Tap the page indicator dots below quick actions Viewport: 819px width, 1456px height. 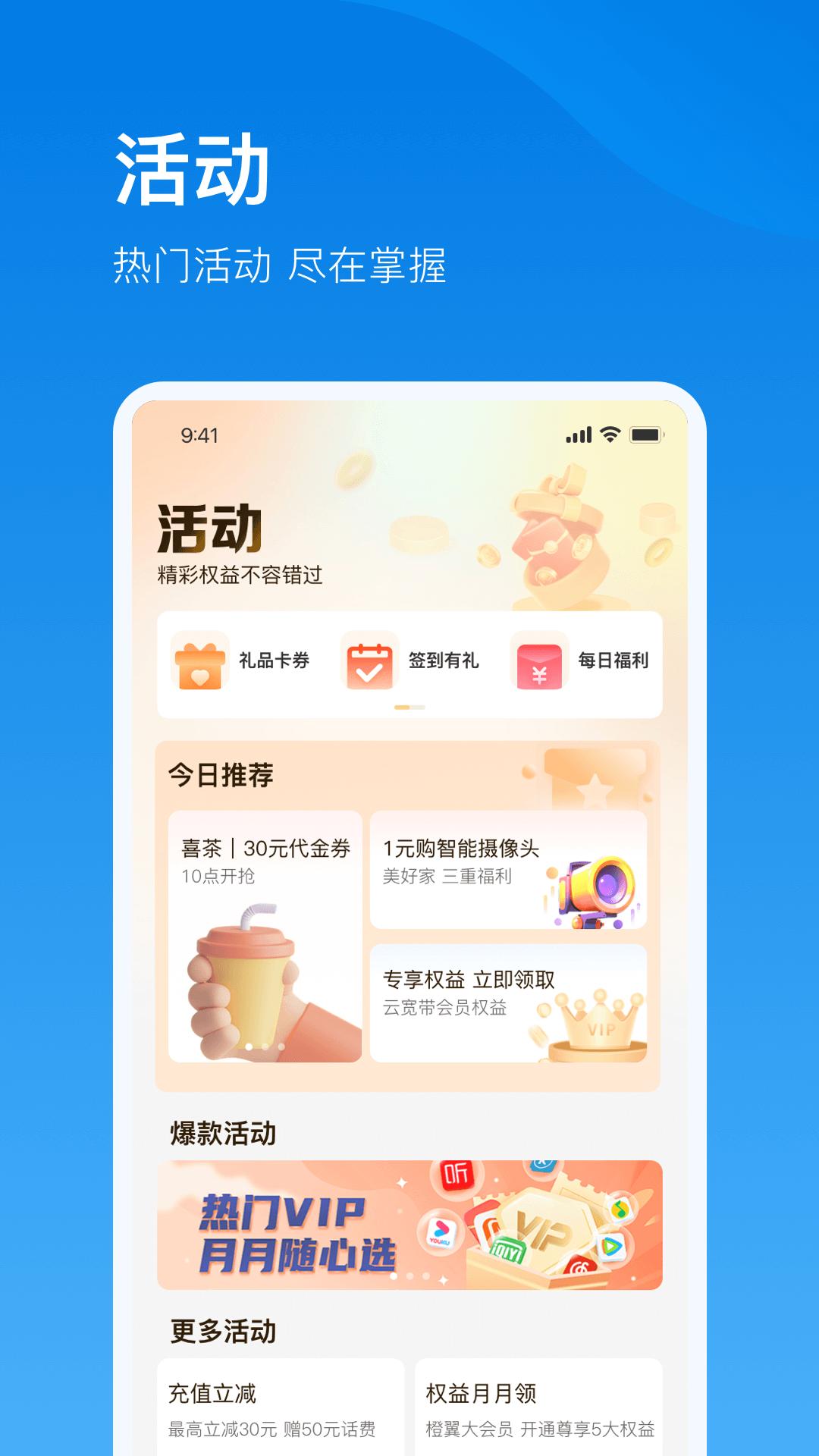(409, 705)
